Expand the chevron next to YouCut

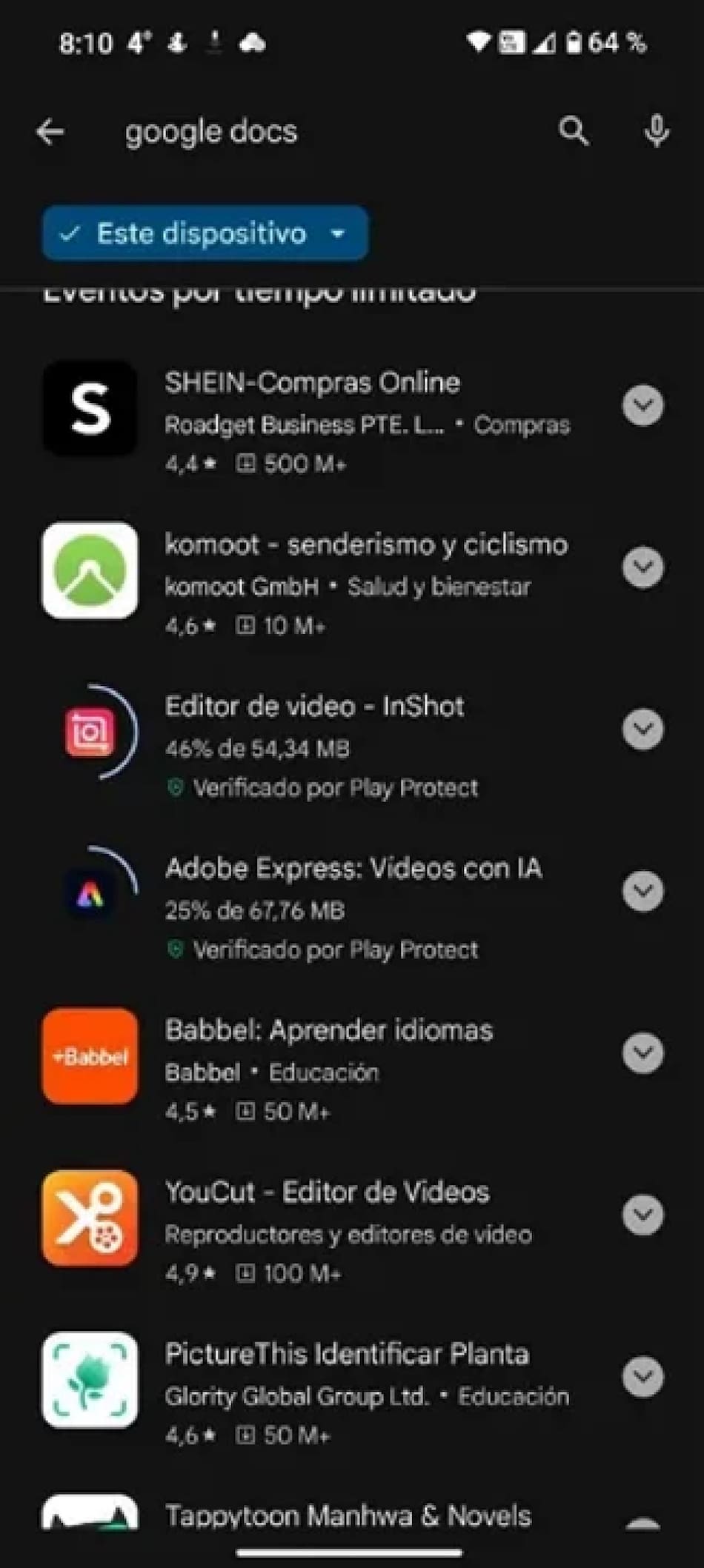coord(642,1215)
